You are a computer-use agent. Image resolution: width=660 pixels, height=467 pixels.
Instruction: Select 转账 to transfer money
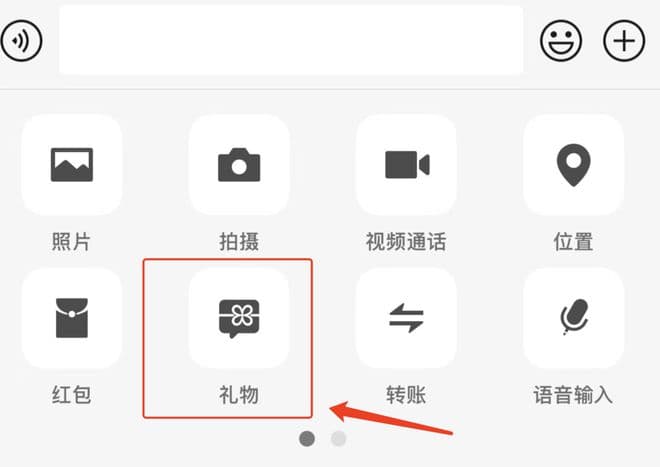coord(406,318)
